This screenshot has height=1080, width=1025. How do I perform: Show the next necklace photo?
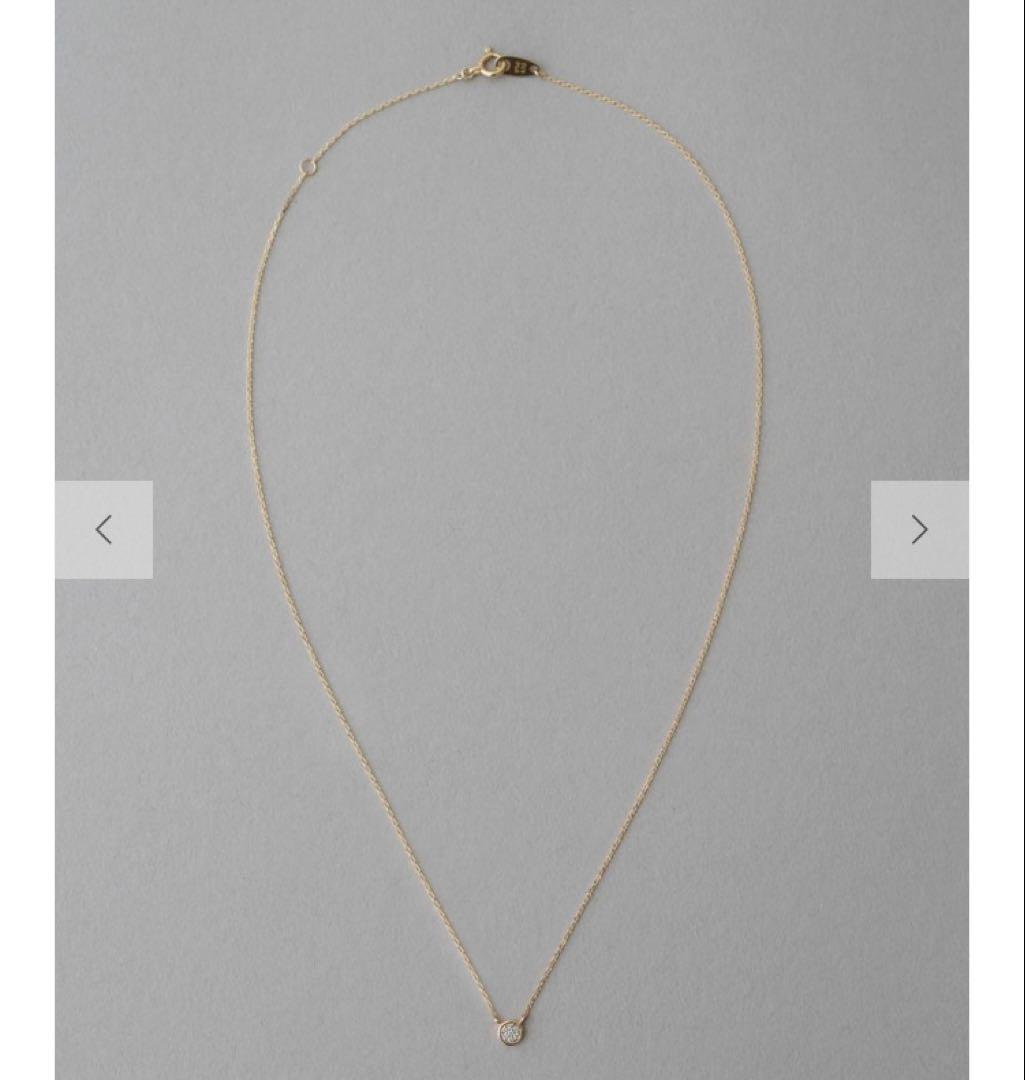click(919, 530)
